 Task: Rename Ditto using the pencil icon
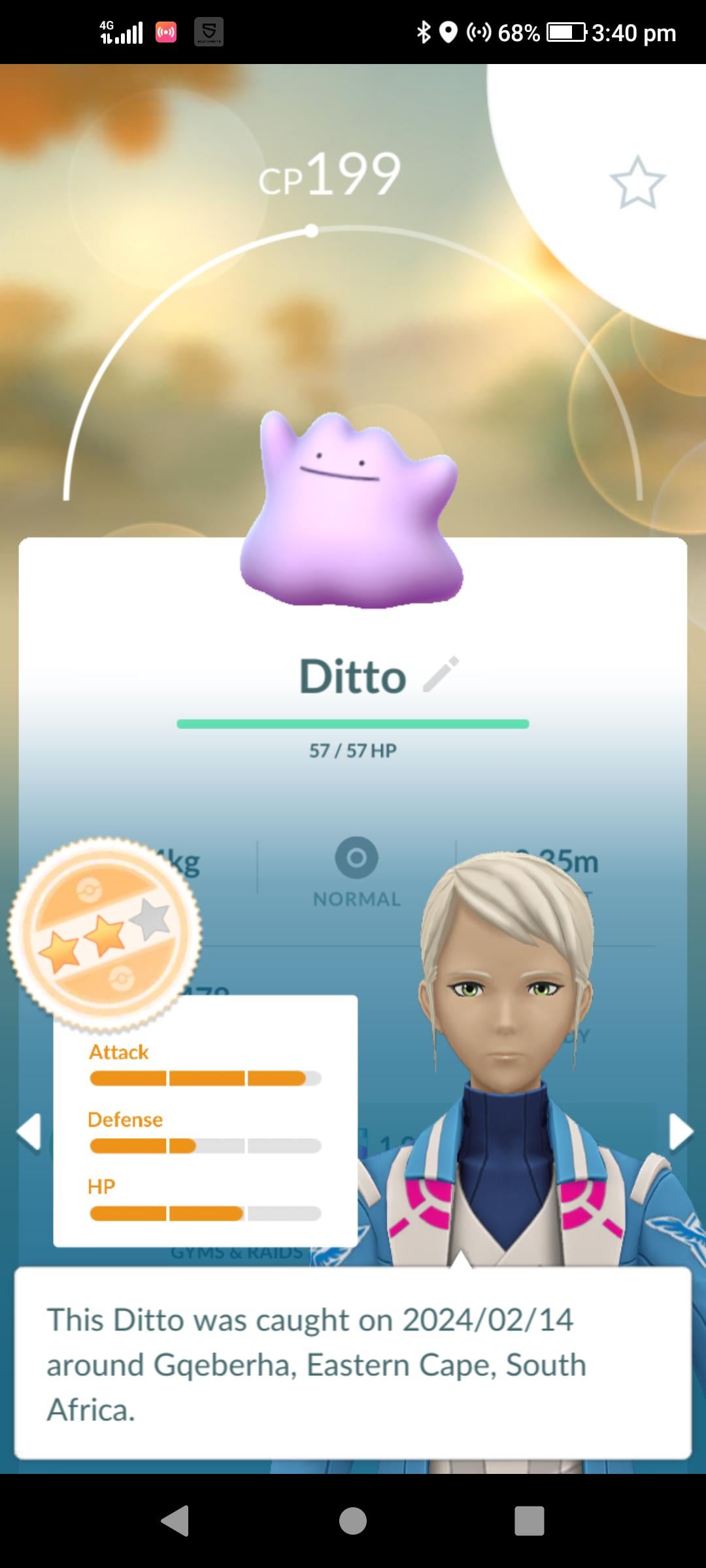click(x=441, y=674)
